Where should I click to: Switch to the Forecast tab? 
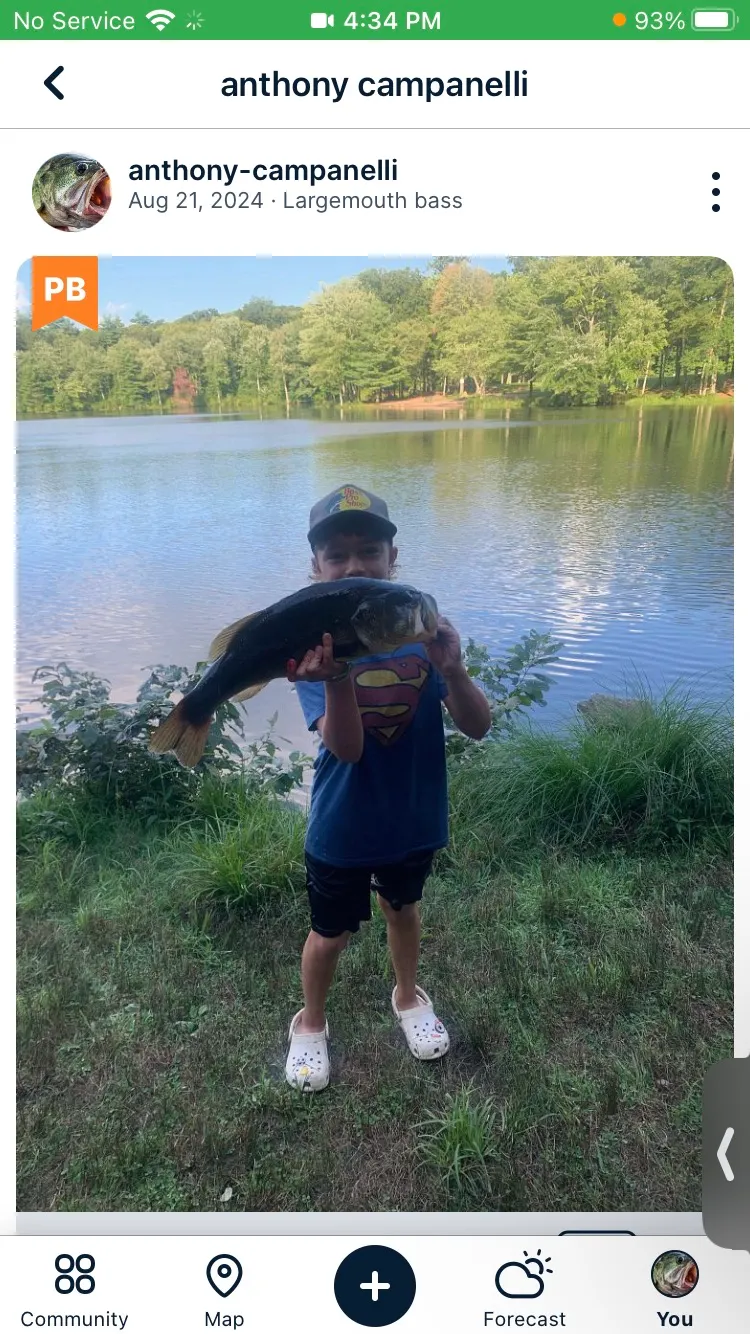pyautogui.click(x=524, y=1290)
